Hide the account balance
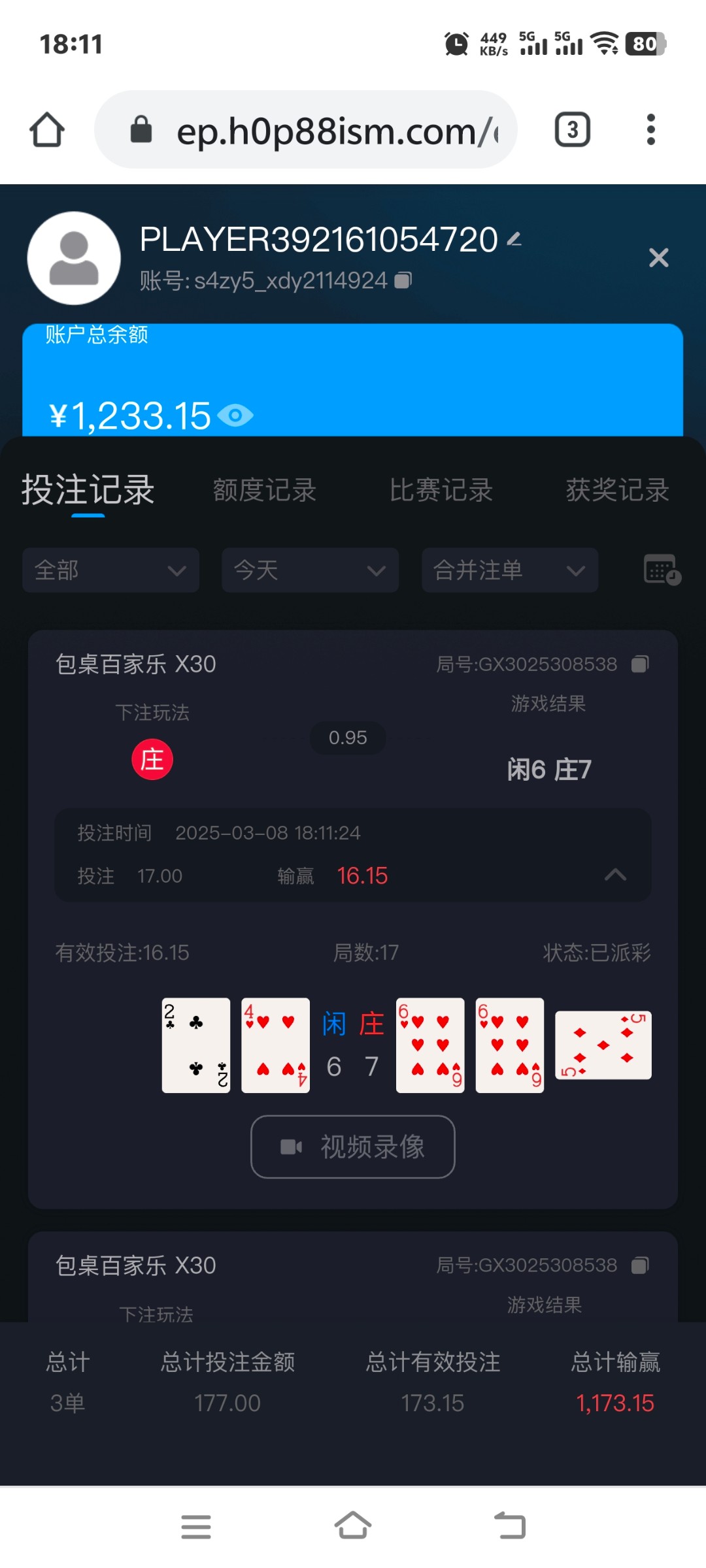This screenshot has height=1568, width=706. 235,416
